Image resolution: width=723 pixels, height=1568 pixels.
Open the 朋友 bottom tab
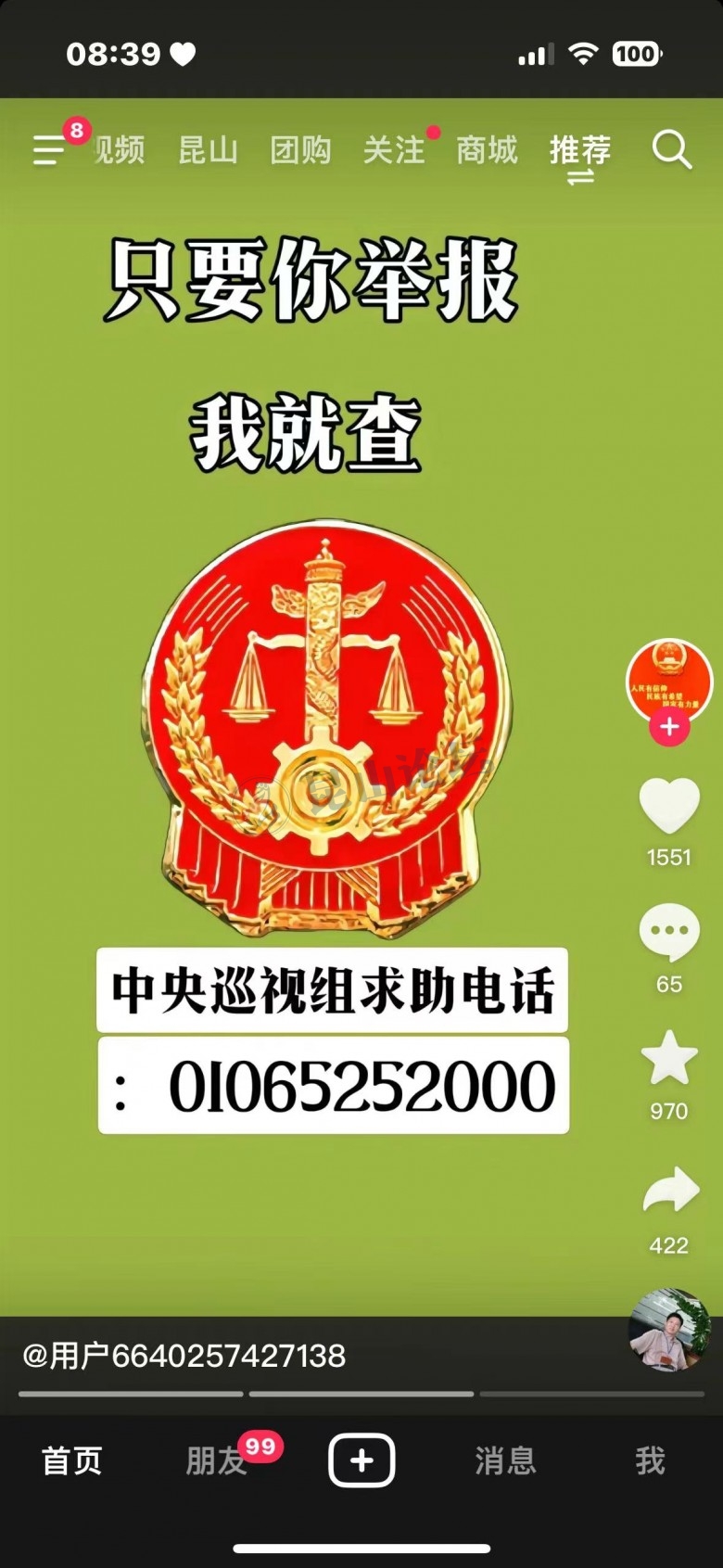(216, 1461)
